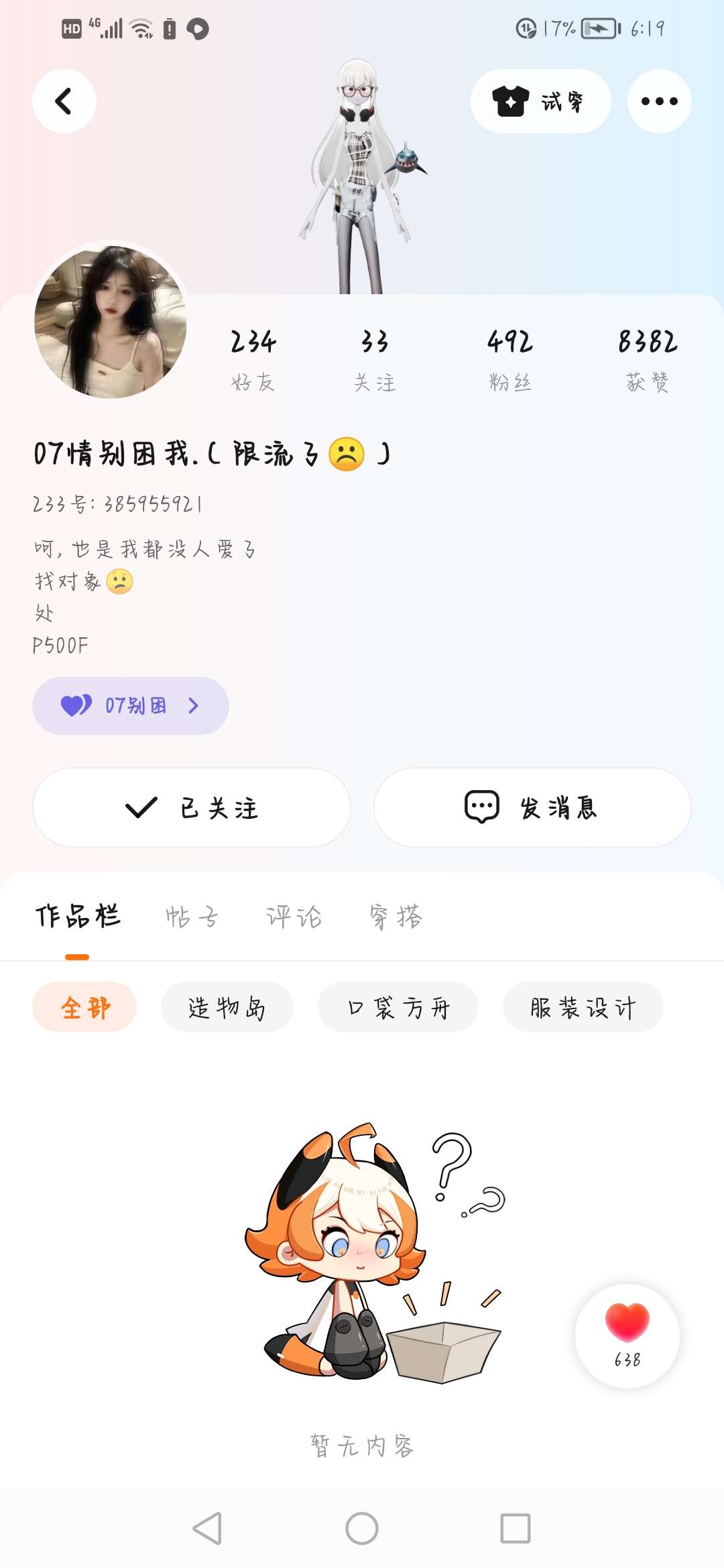
Task: Go back using the top-left arrow
Action: [x=64, y=101]
